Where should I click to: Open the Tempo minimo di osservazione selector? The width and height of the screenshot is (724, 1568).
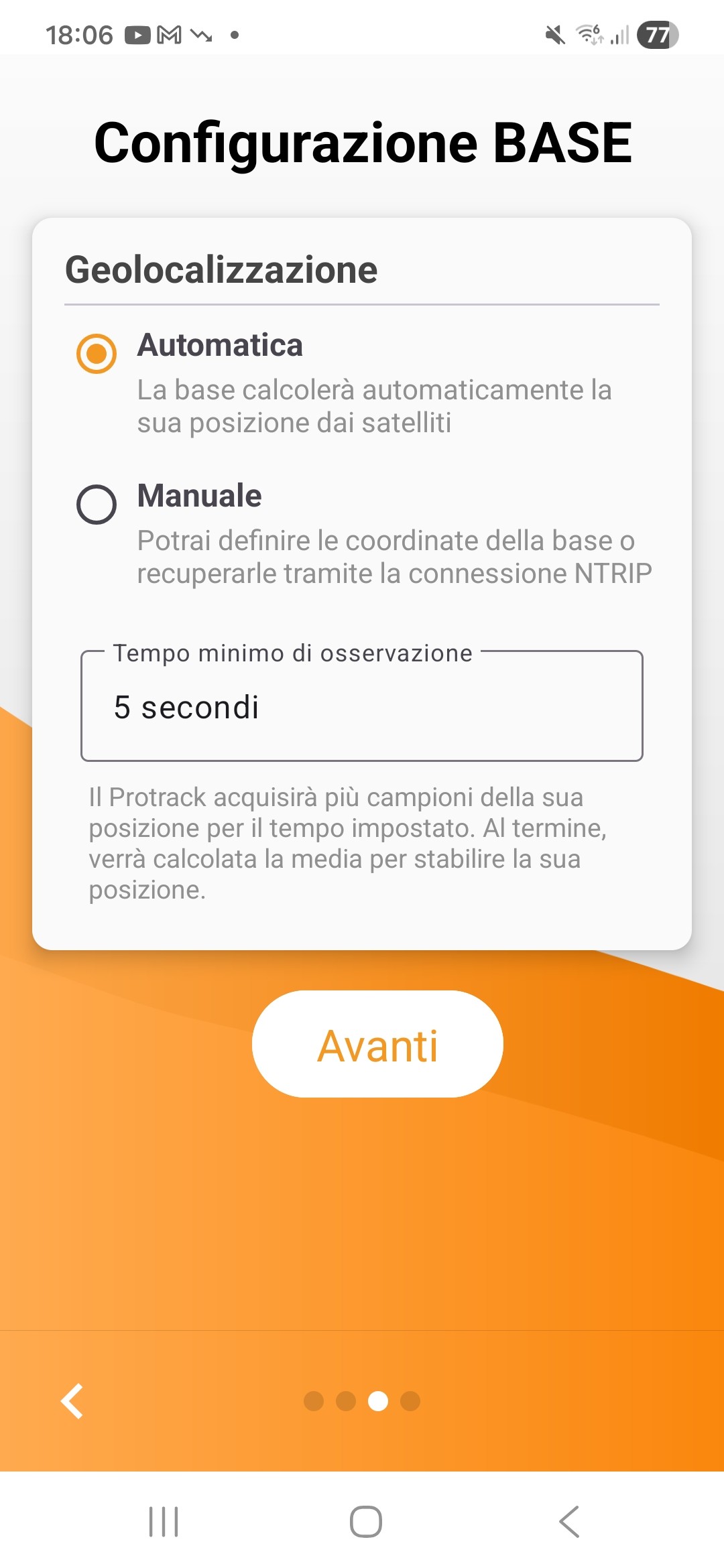[x=362, y=706]
